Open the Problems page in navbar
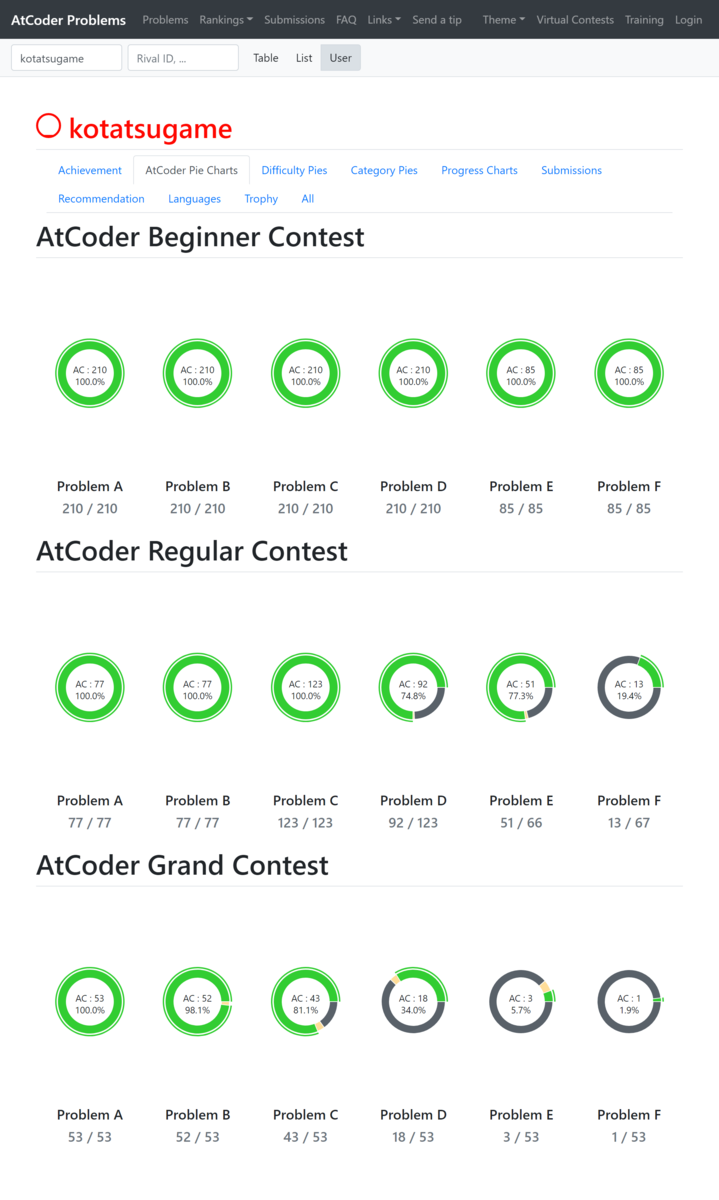 [165, 20]
